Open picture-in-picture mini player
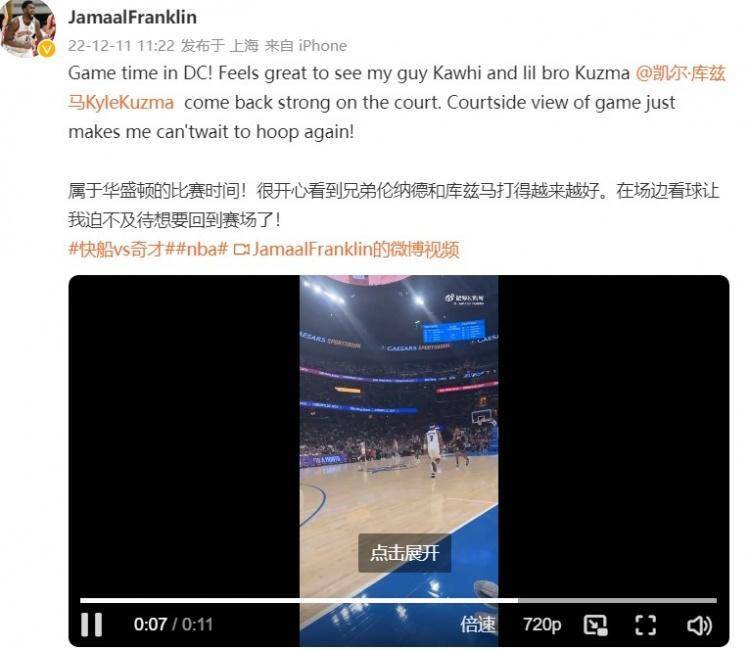The image size is (750, 649). tap(595, 624)
